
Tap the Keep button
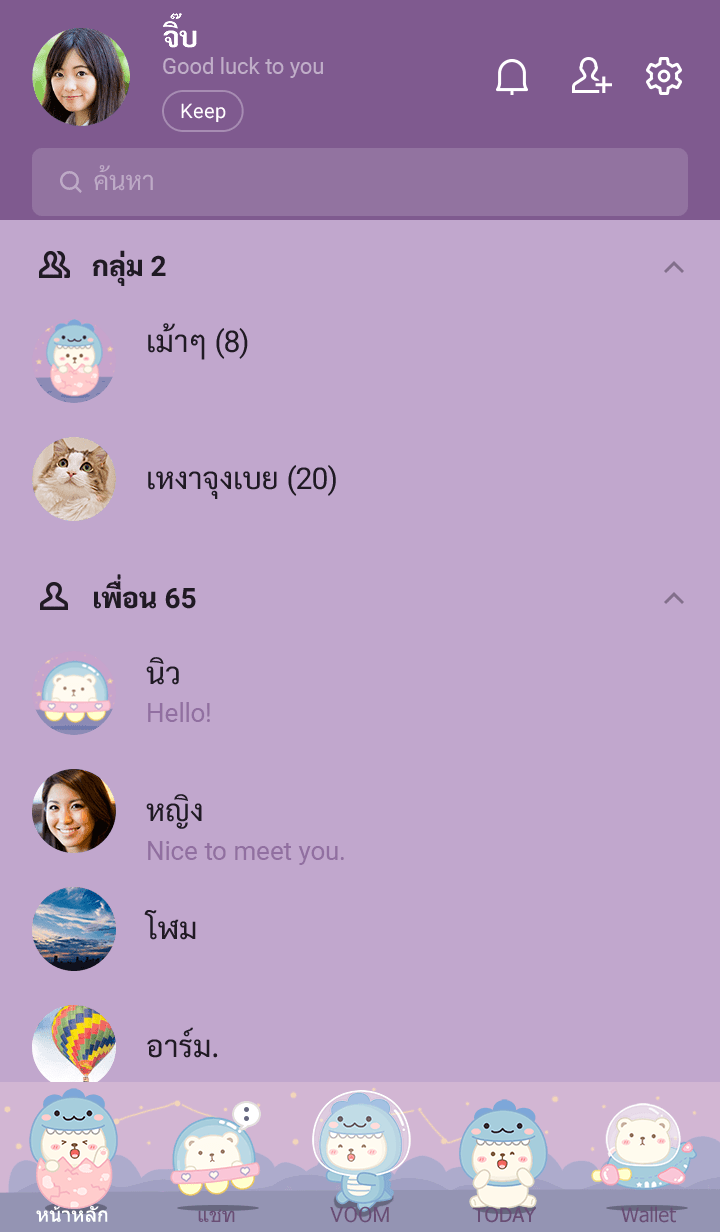pyautogui.click(x=202, y=111)
